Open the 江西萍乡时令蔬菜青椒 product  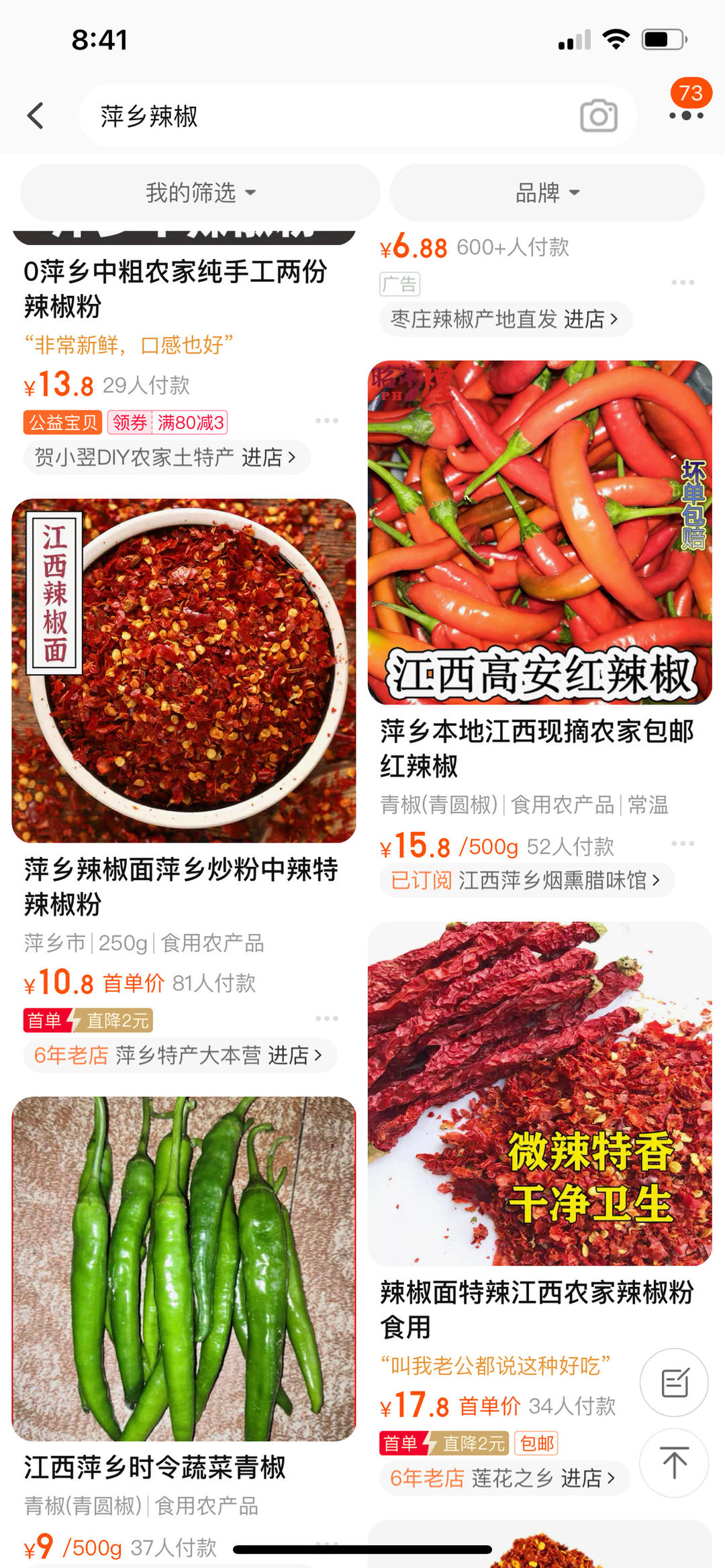pyautogui.click(x=183, y=1268)
